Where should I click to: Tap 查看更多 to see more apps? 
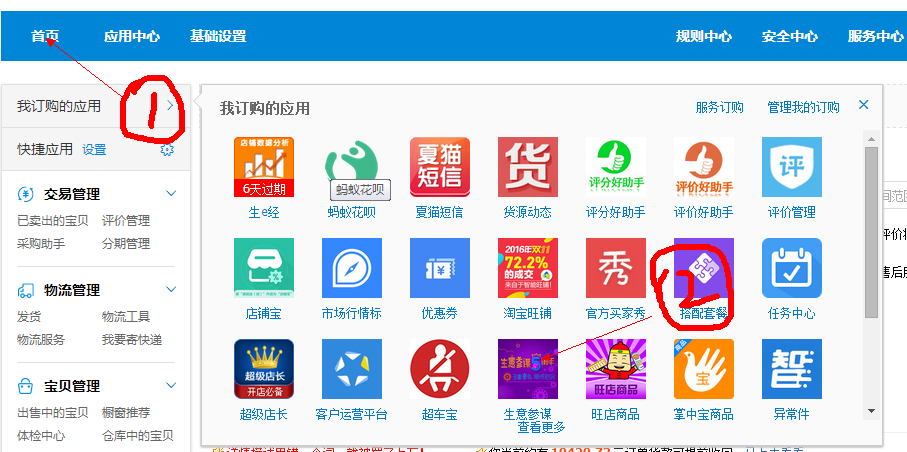coord(541,427)
